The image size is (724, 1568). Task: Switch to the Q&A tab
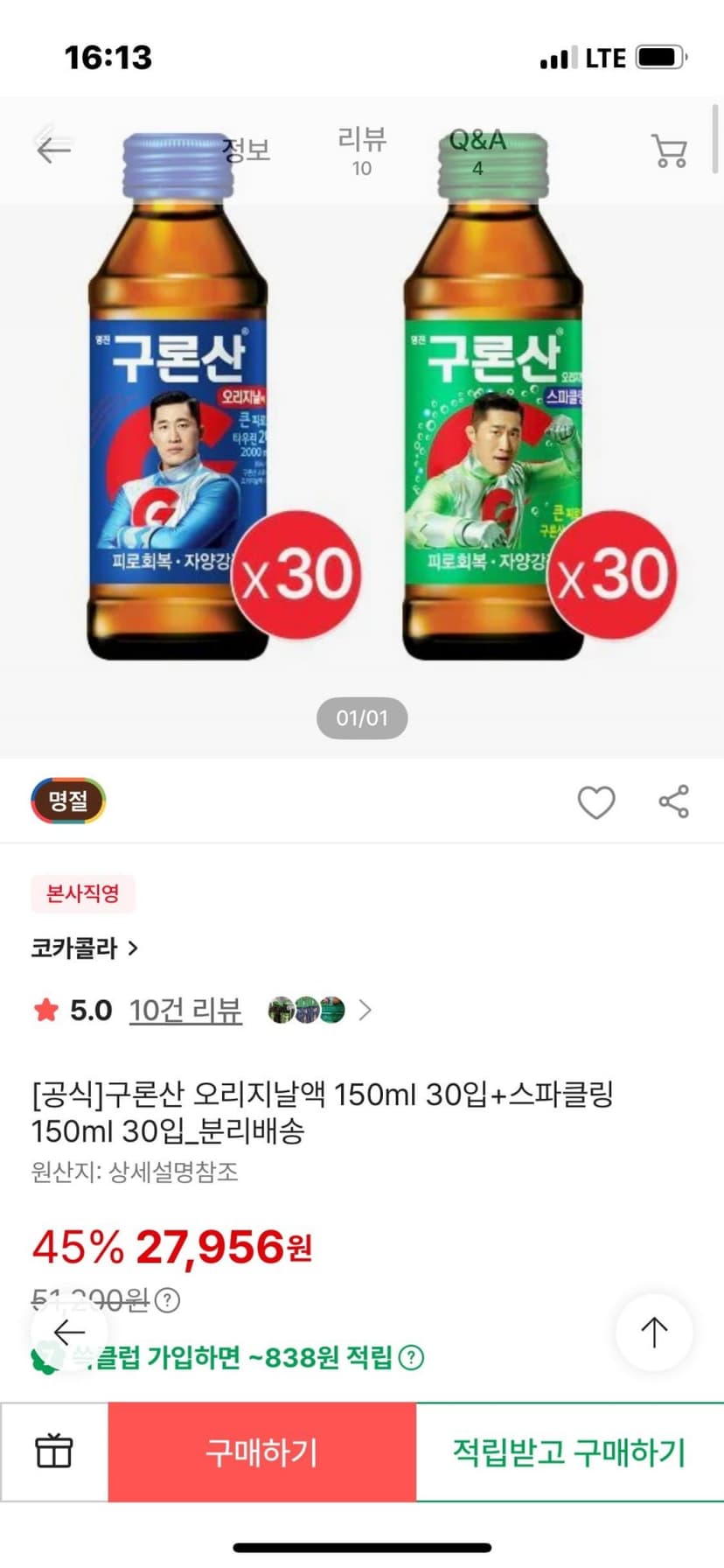point(477,150)
